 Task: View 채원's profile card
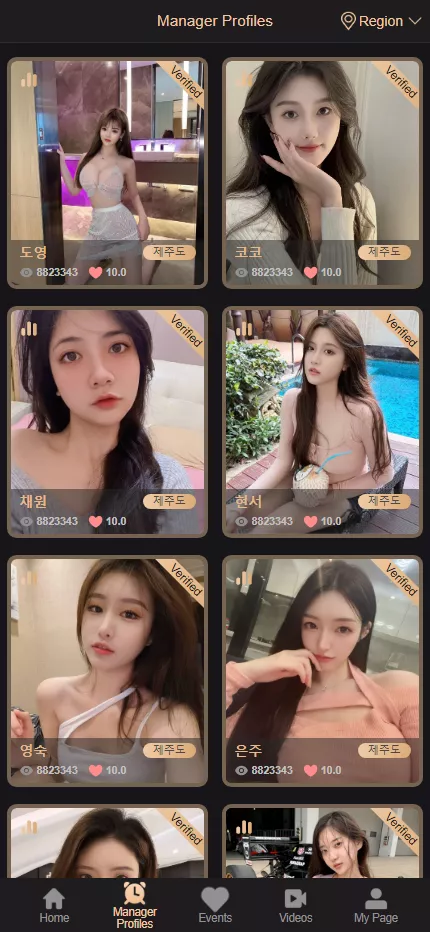click(x=108, y=422)
